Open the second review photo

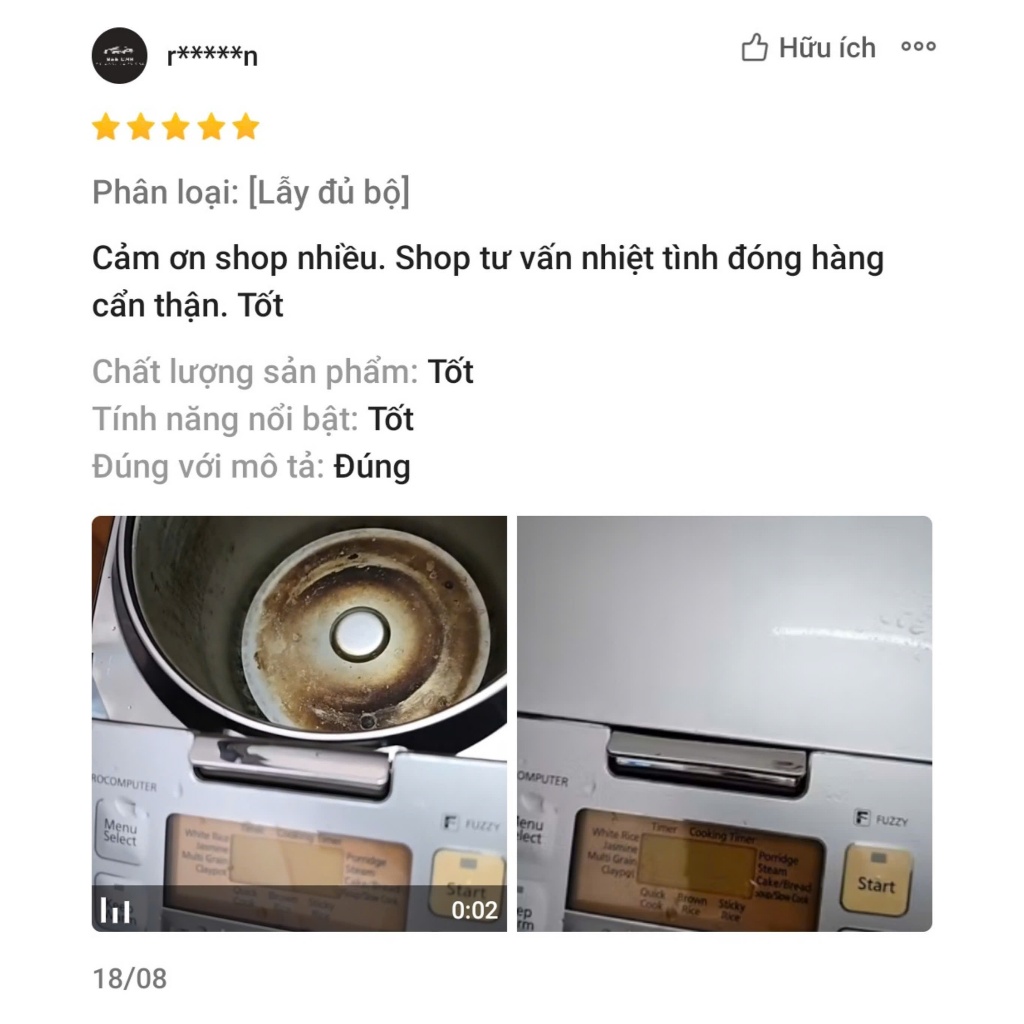[724, 723]
